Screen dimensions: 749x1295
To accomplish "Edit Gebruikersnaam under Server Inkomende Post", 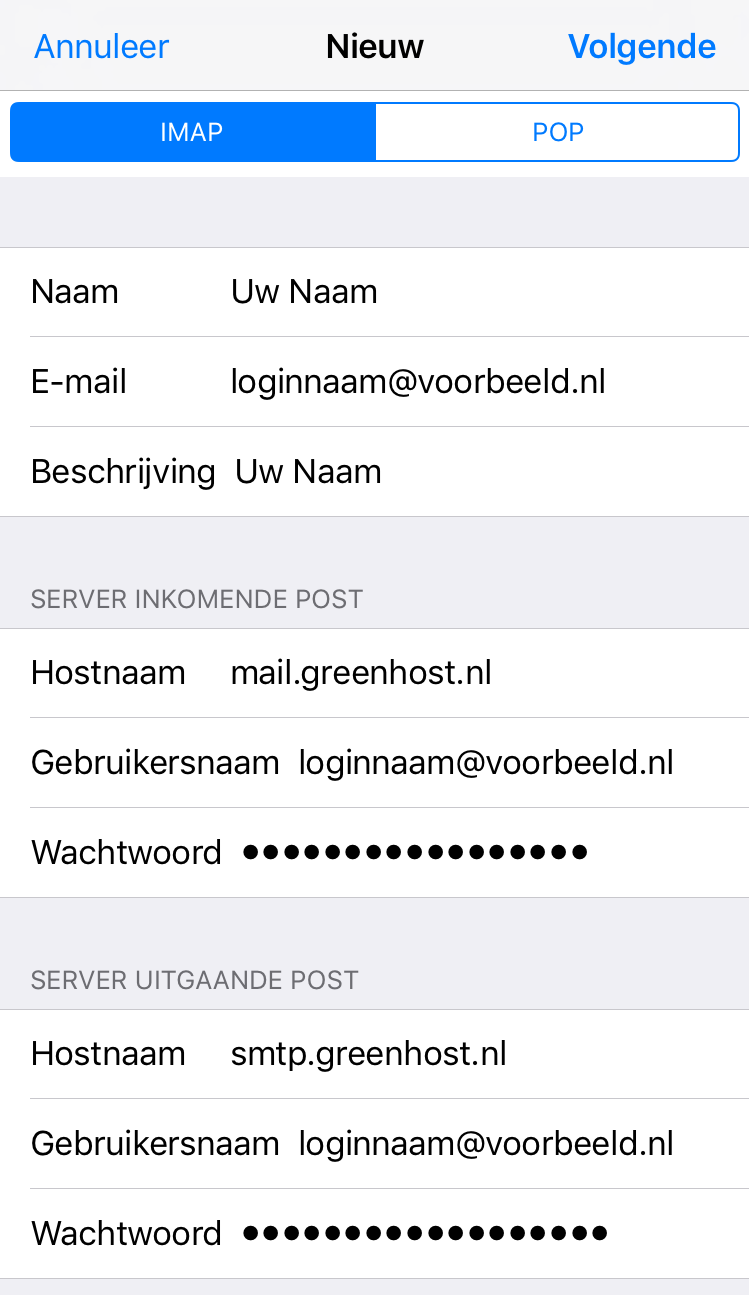I will point(486,763).
